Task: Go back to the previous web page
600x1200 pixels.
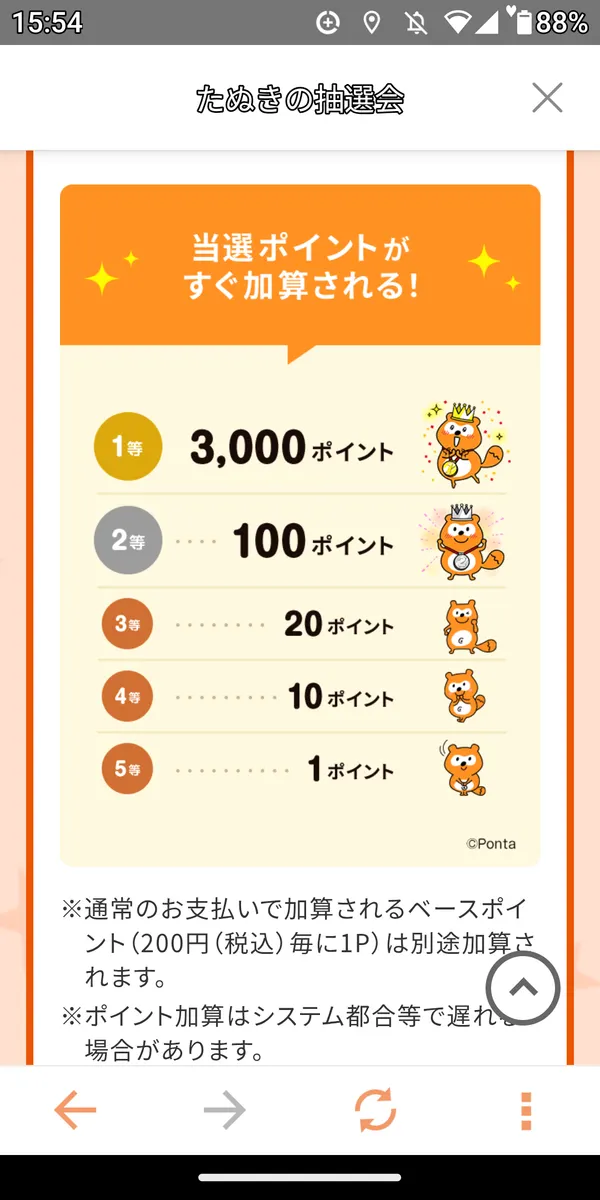Action: click(75, 1110)
